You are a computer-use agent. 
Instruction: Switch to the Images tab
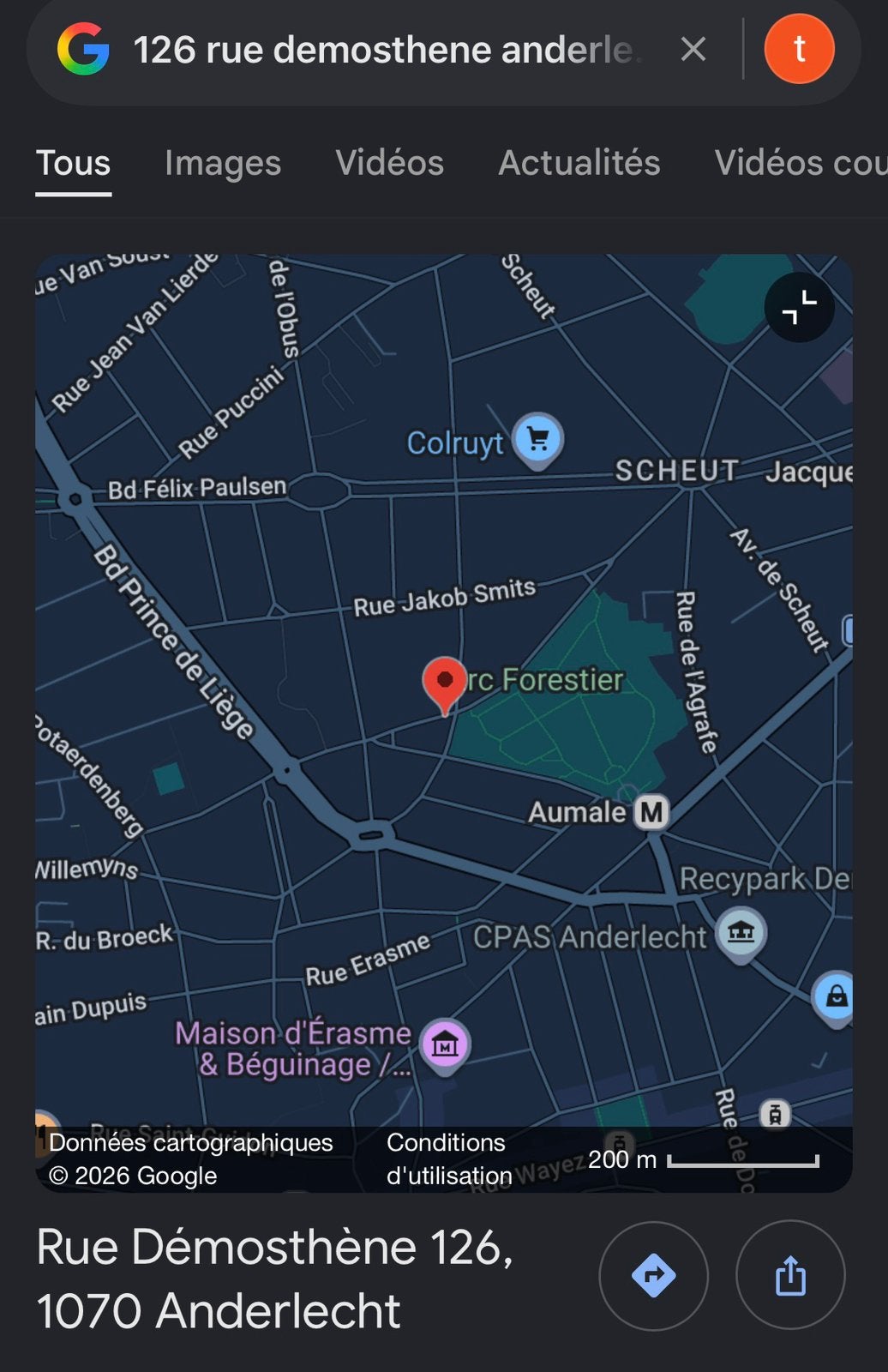[223, 163]
